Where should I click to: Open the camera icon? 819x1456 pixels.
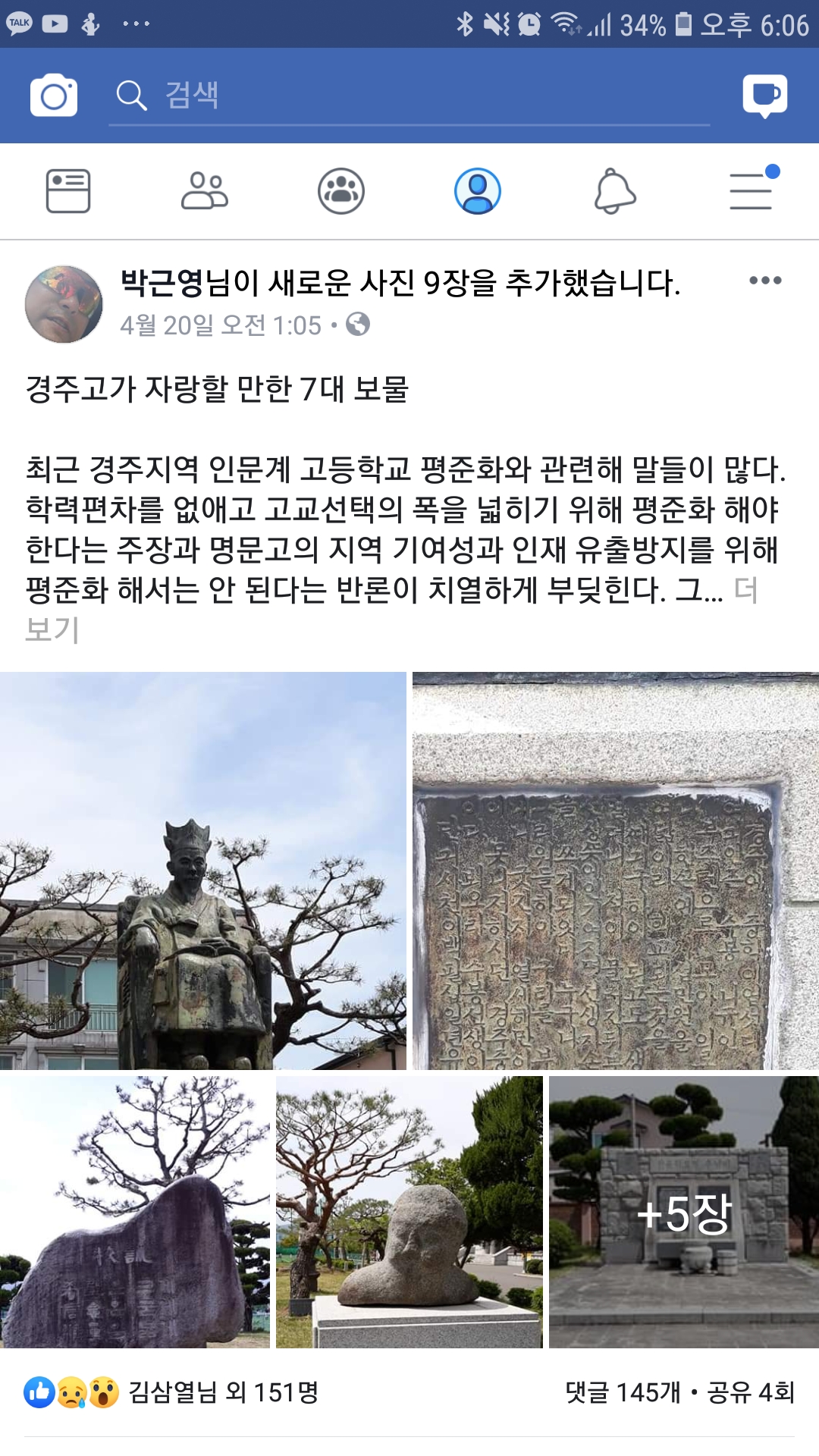[x=53, y=96]
